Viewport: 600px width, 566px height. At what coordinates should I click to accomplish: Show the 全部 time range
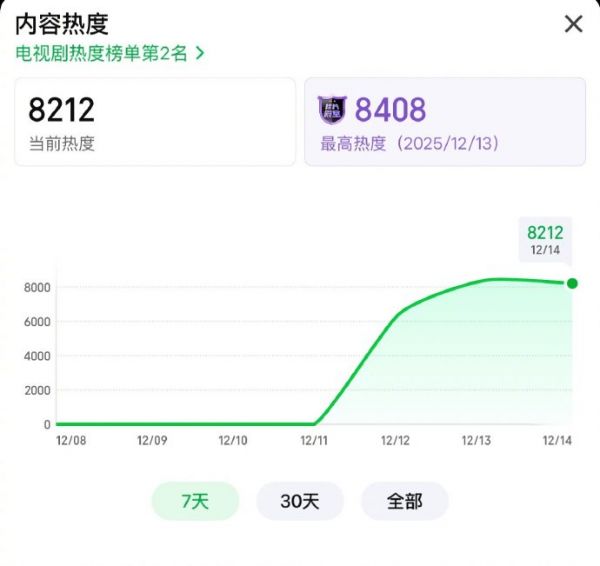[404, 501]
